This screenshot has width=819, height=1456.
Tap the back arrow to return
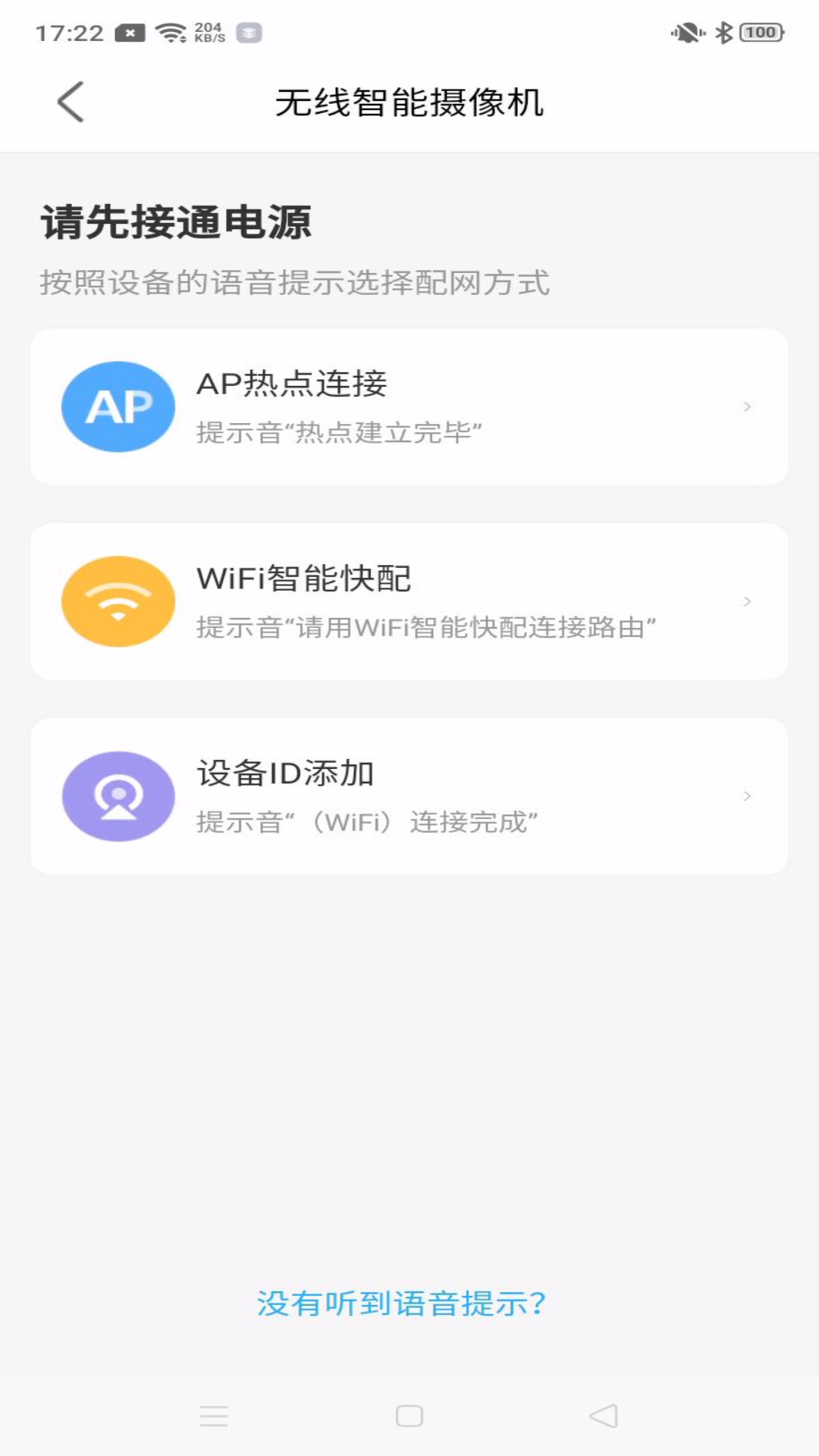coord(71,101)
